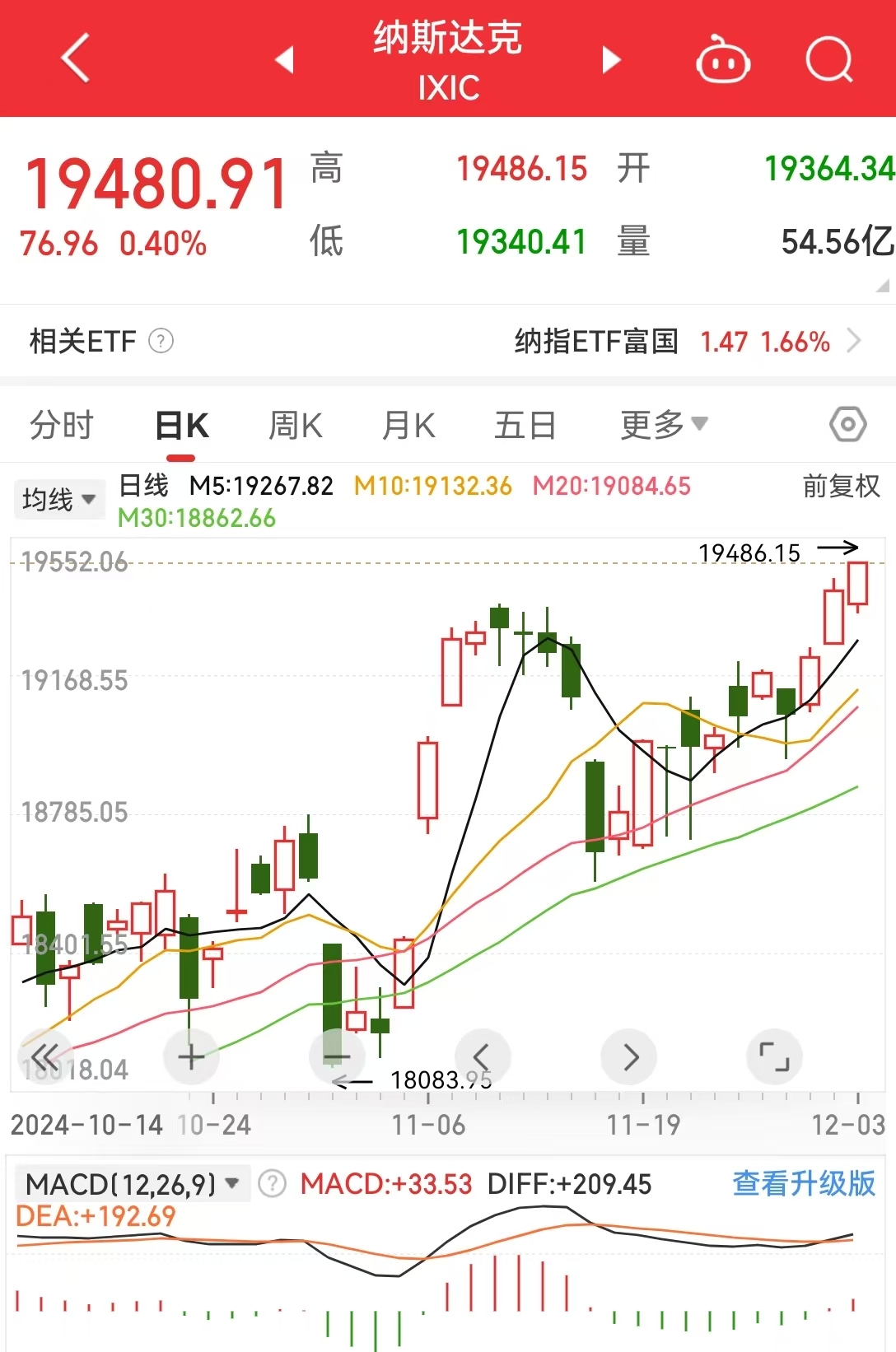The width and height of the screenshot is (896, 1352).
Task: Enter fullscreen chart view
Action: [x=774, y=1056]
